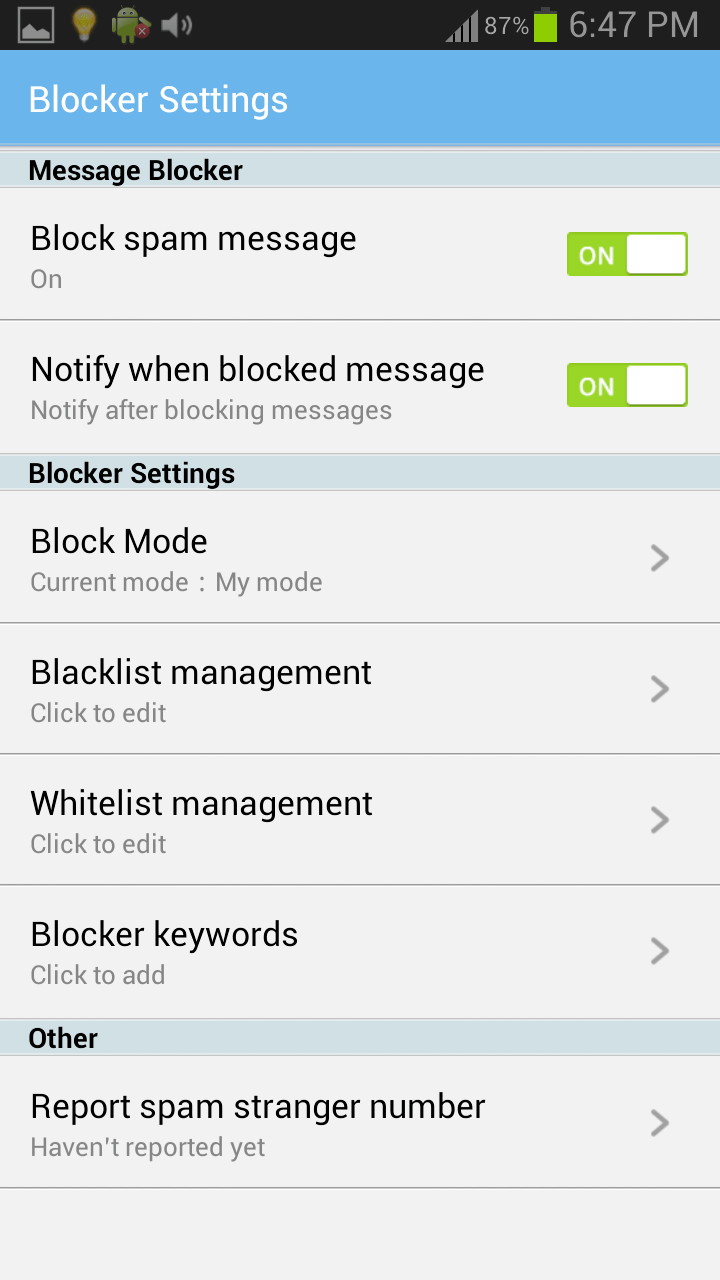Disable Notify when blocked message switch
Image resolution: width=720 pixels, height=1280 pixels.
pos(627,385)
